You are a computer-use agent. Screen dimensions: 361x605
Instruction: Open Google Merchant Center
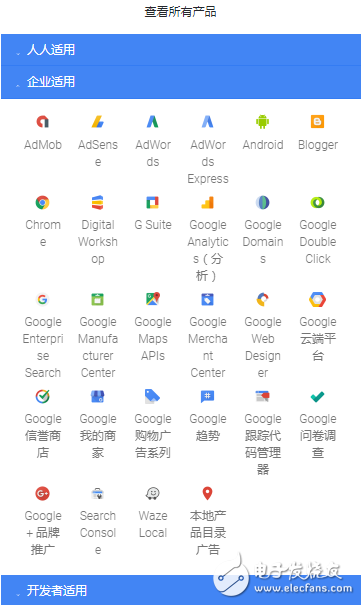coord(208,336)
